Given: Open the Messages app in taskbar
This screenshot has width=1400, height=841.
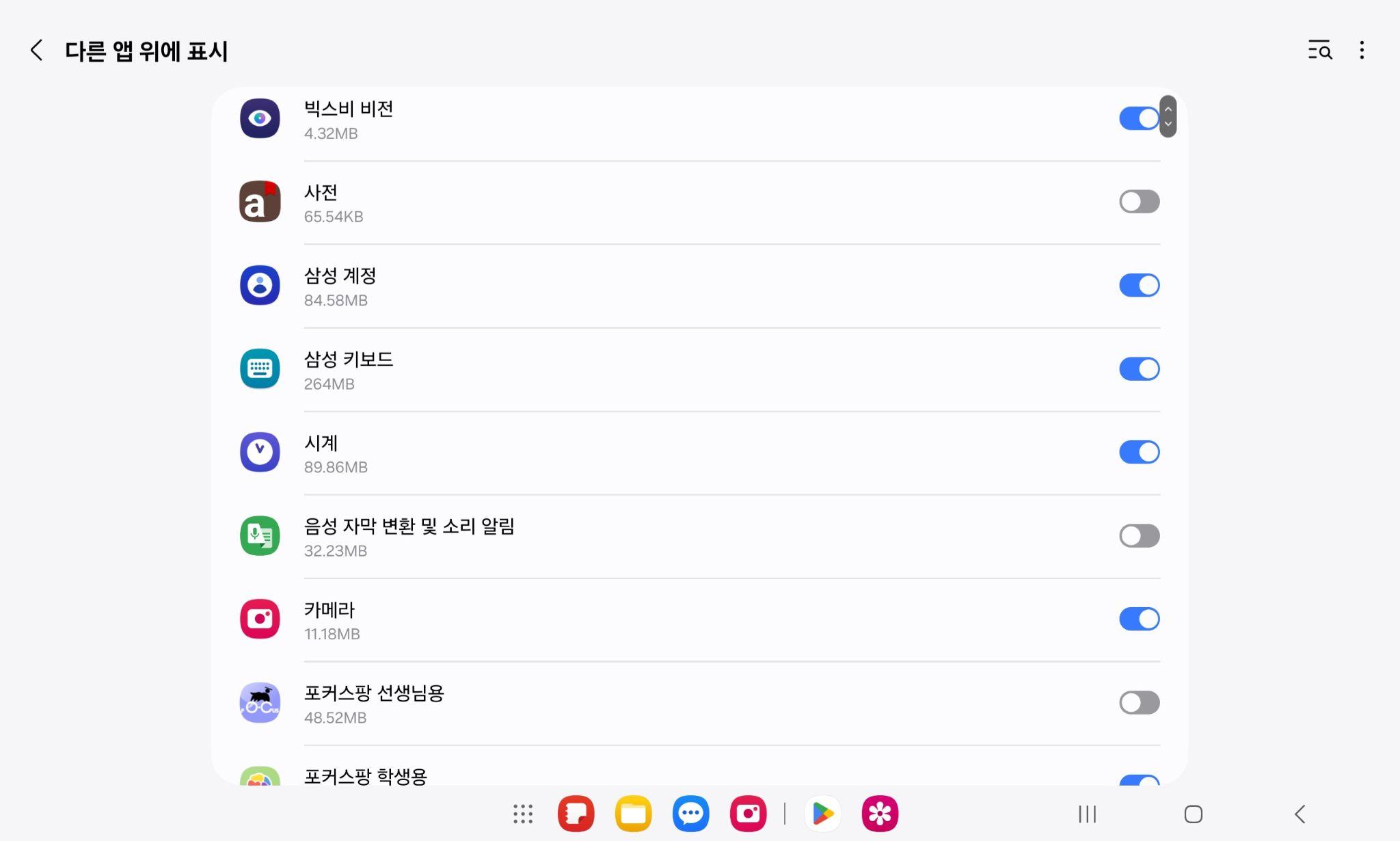Looking at the screenshot, I should (x=690, y=814).
